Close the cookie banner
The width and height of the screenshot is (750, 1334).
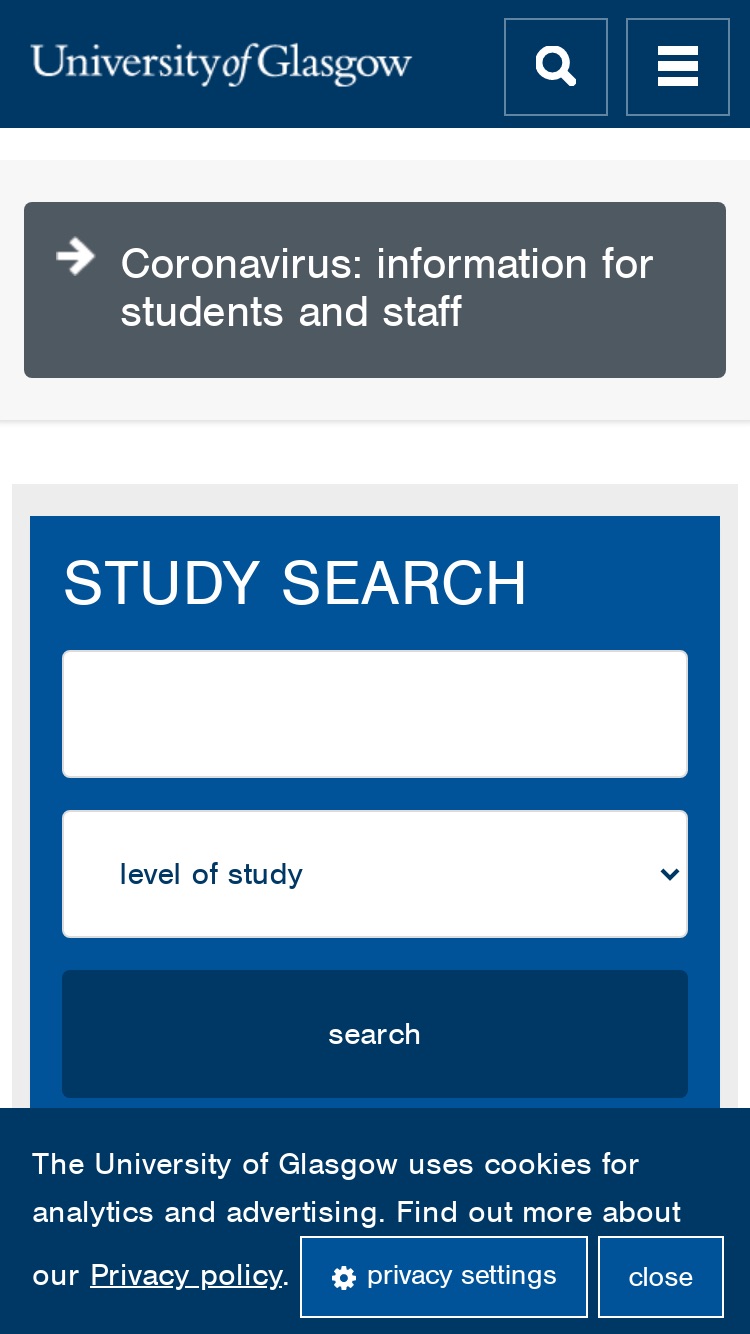[x=661, y=1277]
